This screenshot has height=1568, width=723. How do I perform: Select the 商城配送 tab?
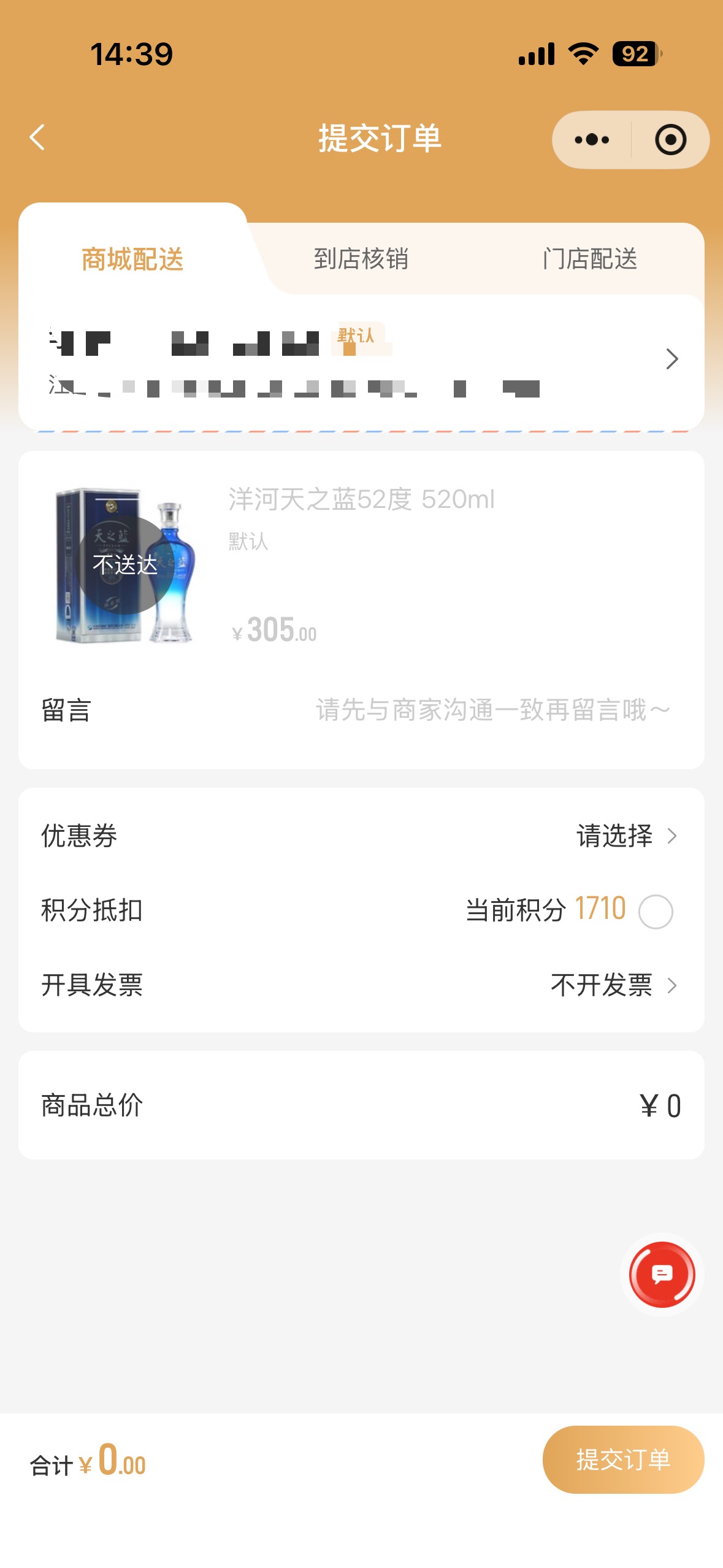tap(132, 259)
